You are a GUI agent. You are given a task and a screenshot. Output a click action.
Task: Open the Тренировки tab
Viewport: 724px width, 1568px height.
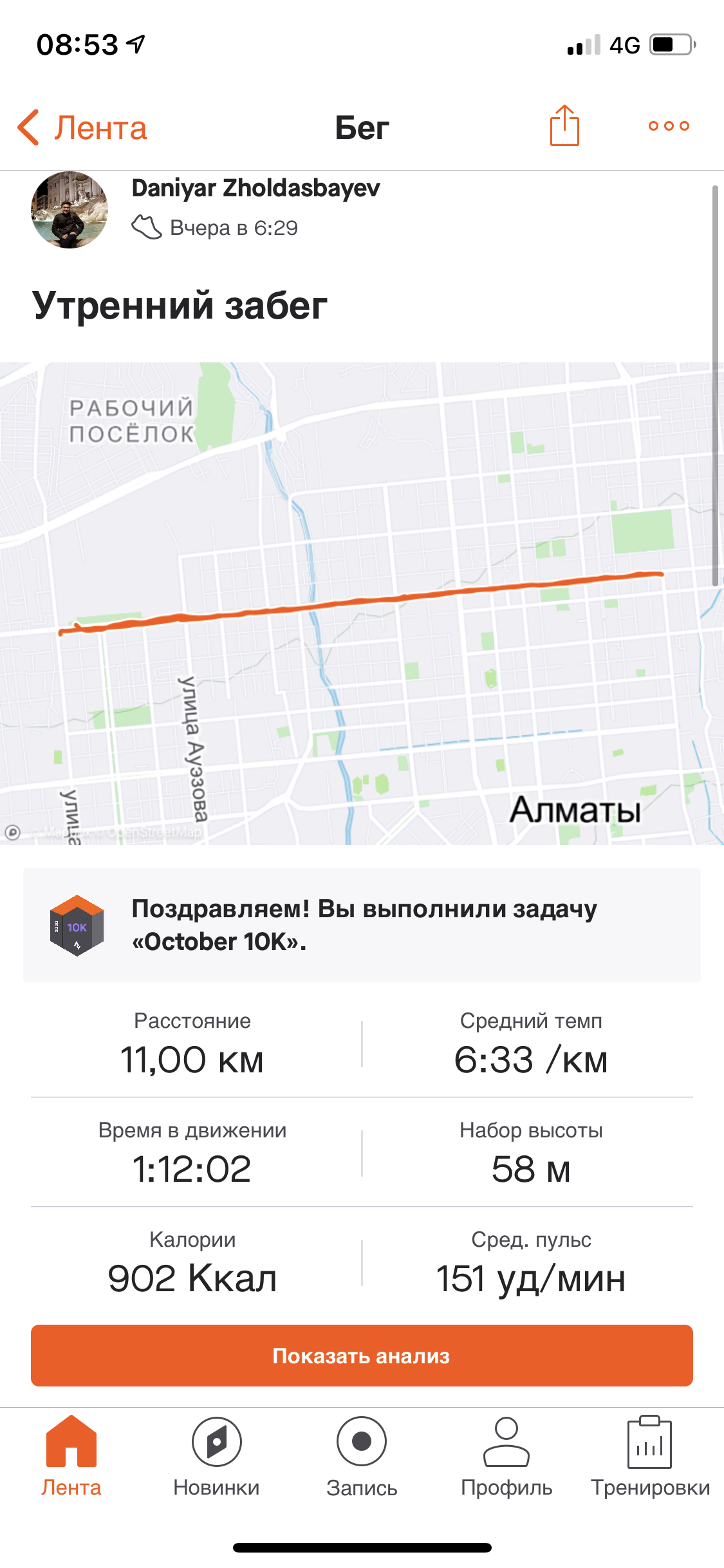click(650, 1457)
